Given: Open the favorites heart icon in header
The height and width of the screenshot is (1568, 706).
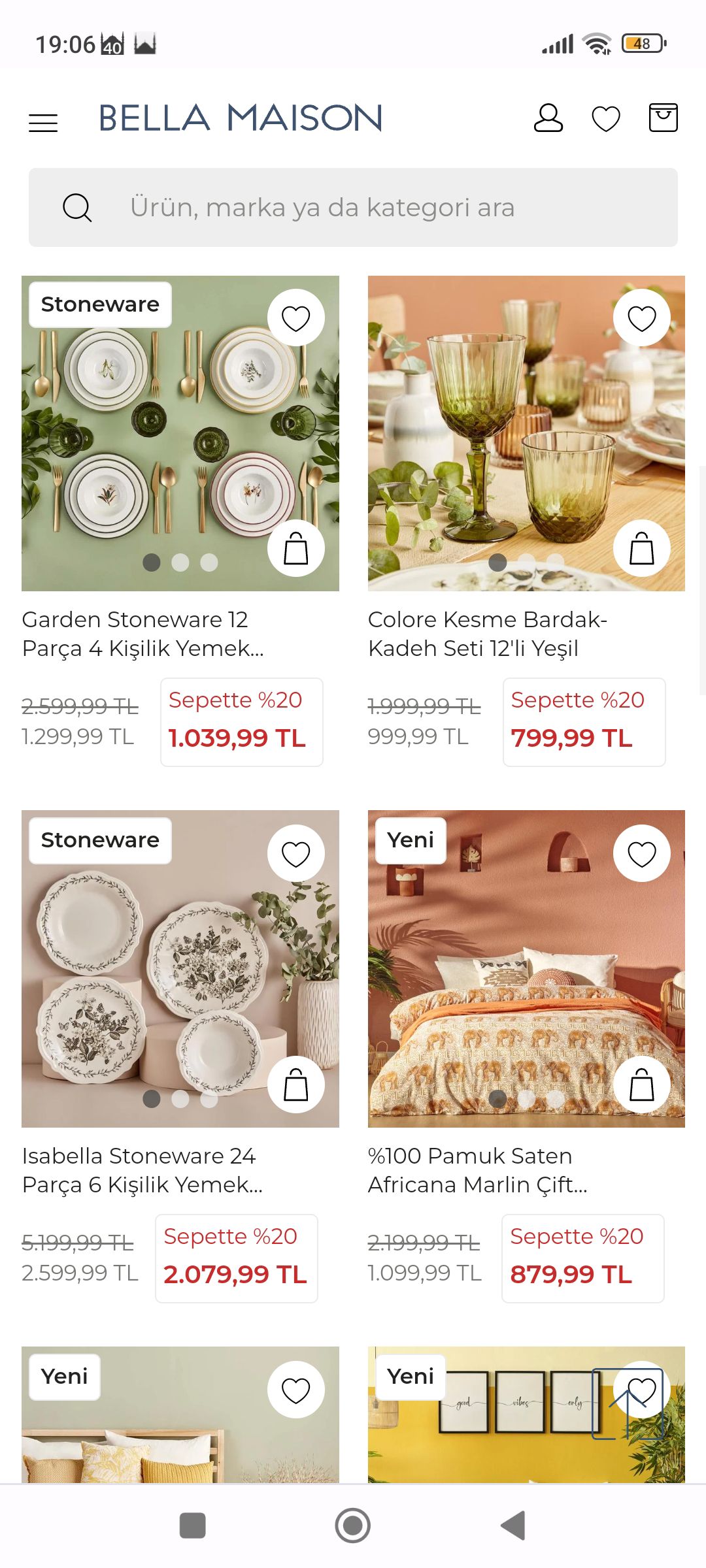Looking at the screenshot, I should pos(605,119).
